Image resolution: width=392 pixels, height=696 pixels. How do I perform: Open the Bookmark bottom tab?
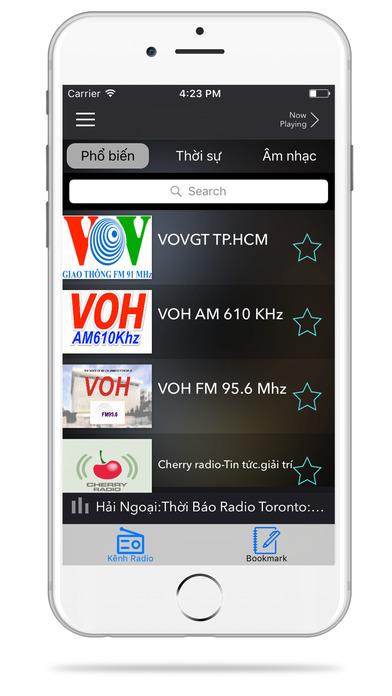[266, 545]
